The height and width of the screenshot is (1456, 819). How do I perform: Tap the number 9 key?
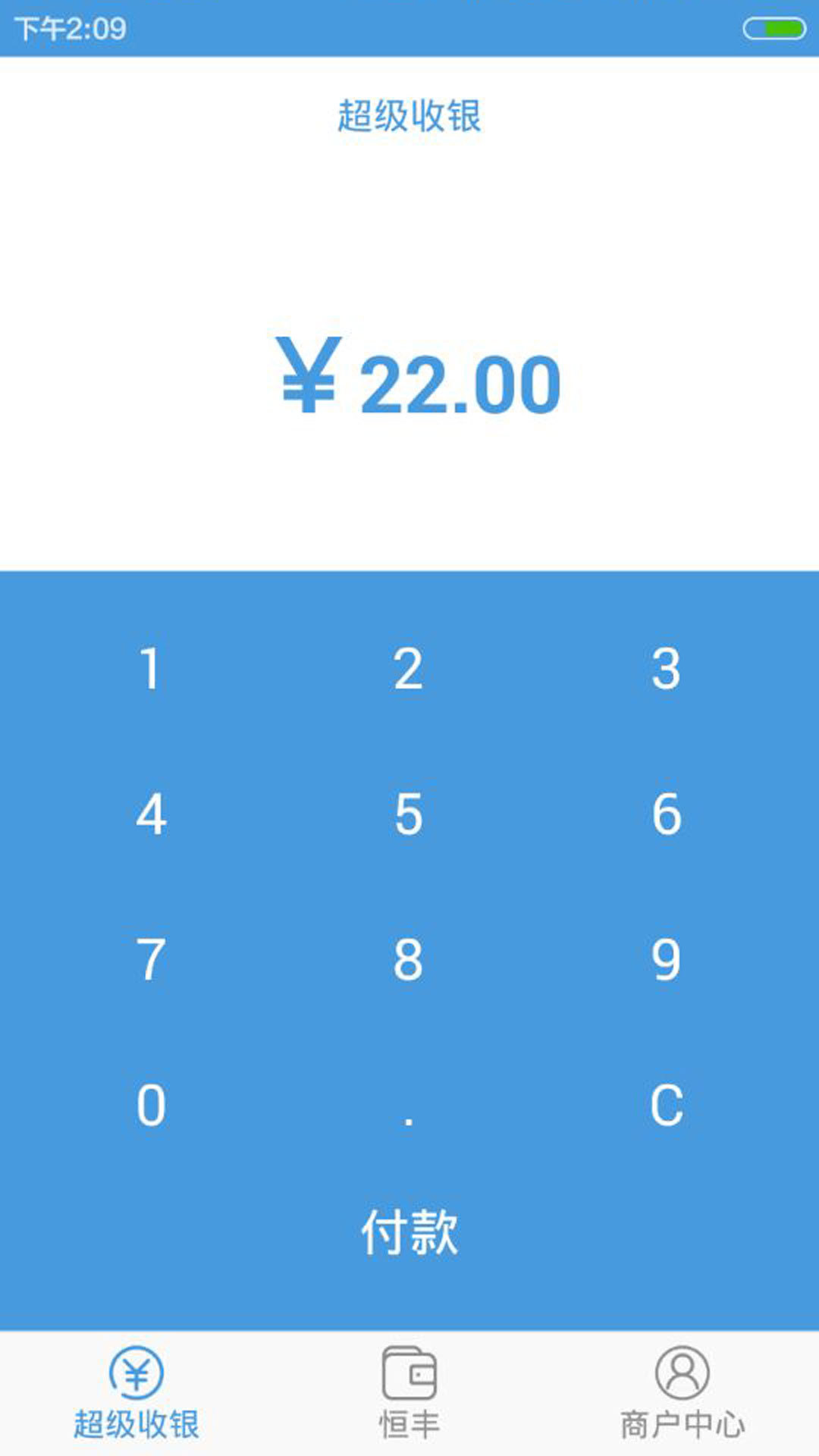click(666, 960)
